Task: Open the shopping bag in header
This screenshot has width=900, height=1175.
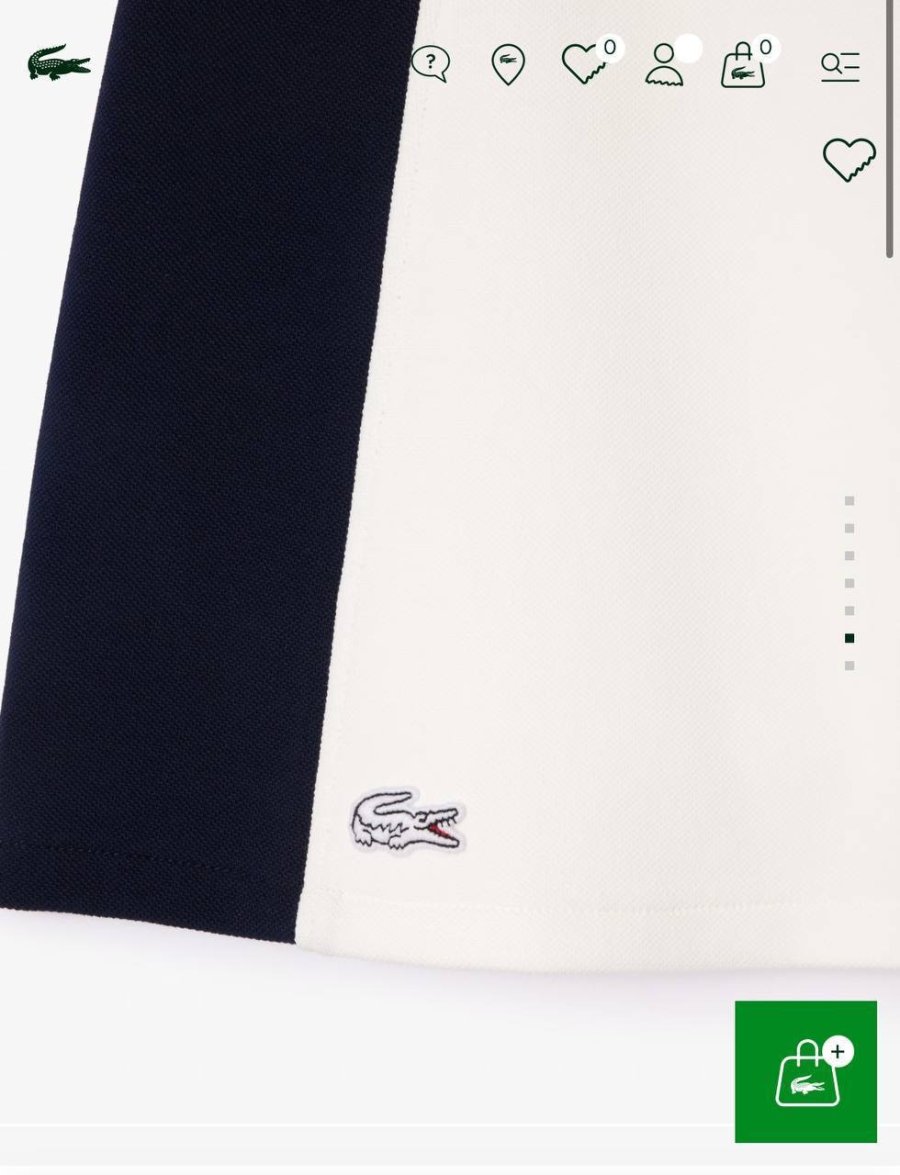Action: tap(743, 65)
